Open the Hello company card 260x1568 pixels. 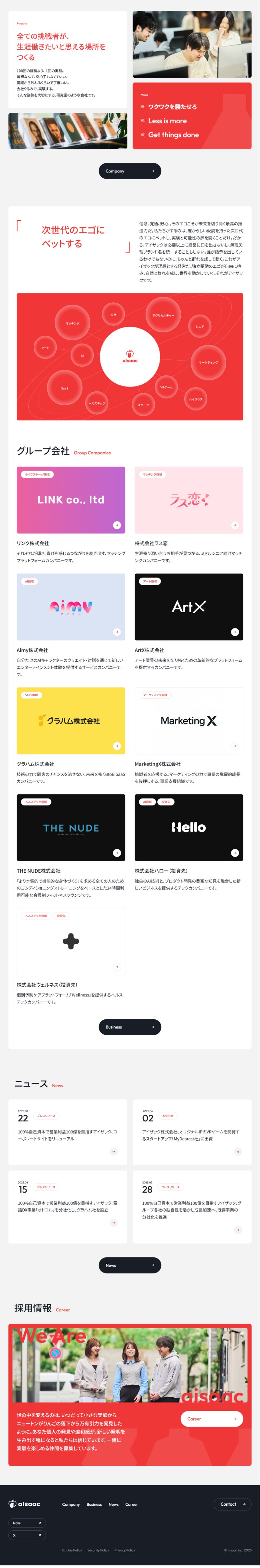(x=189, y=827)
